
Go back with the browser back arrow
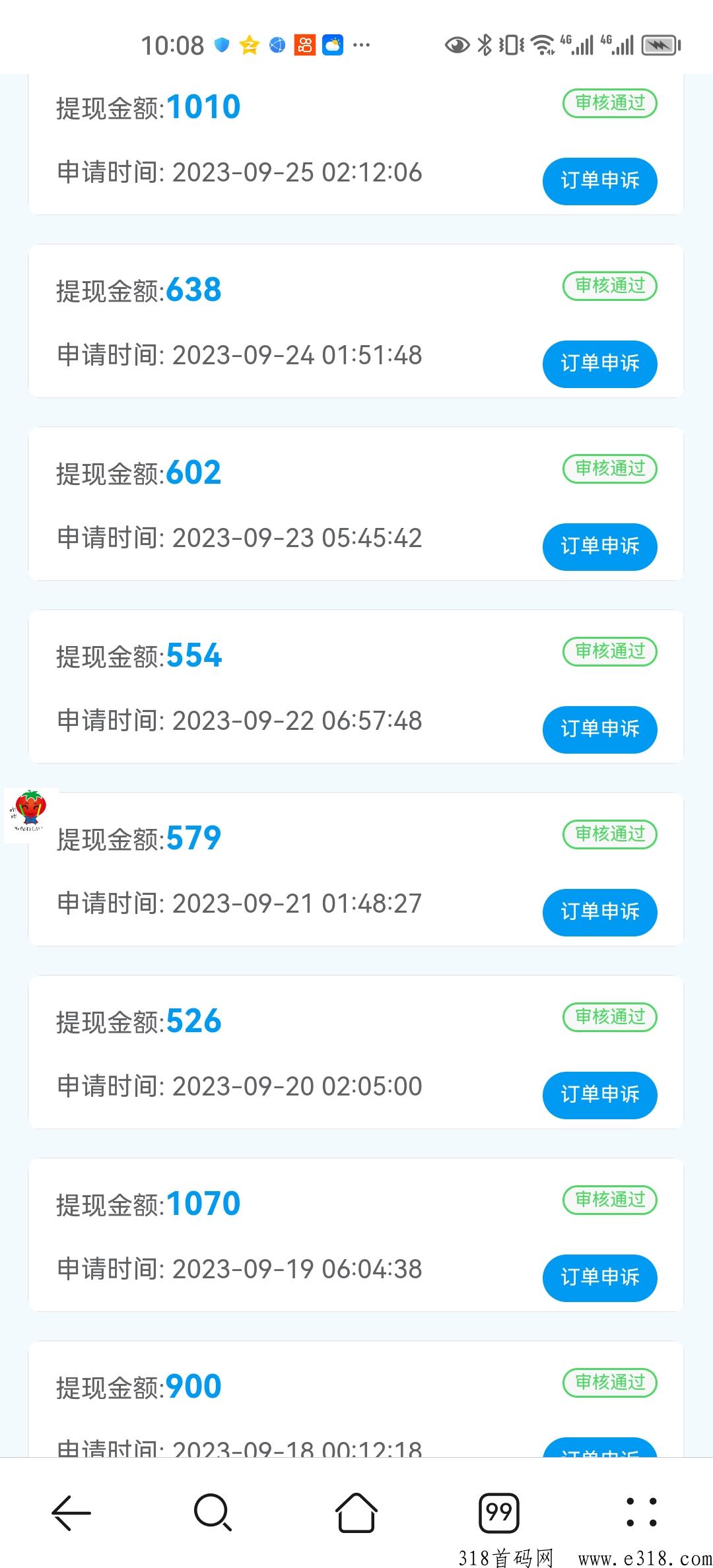click(x=71, y=1512)
